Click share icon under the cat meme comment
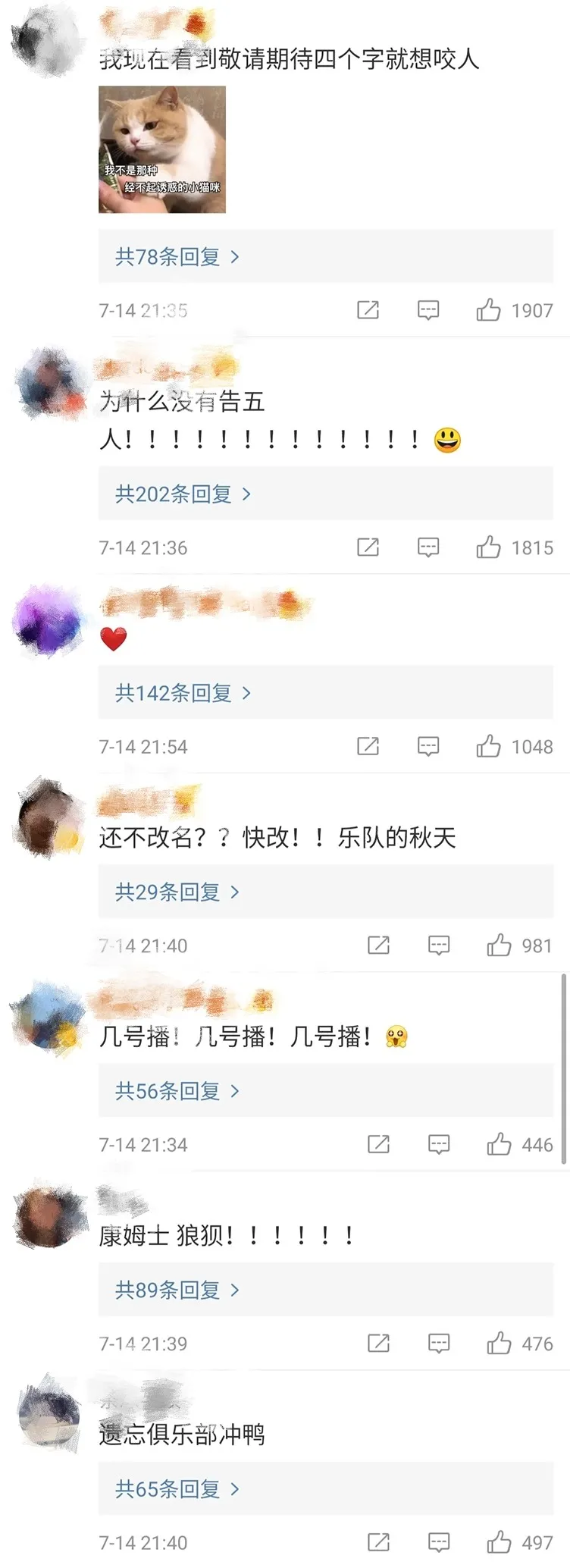This screenshot has height=1568, width=570. 368,309
